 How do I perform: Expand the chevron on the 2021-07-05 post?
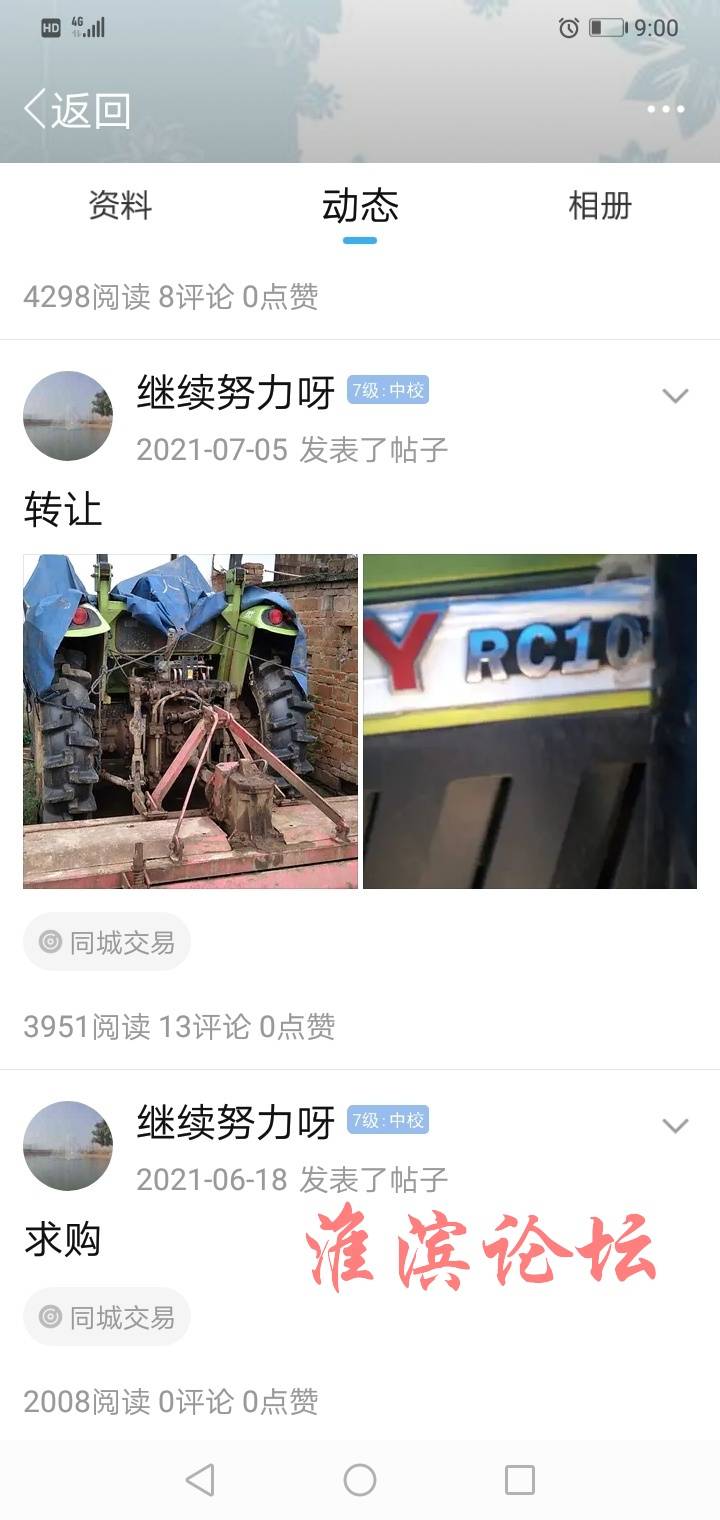[x=676, y=396]
